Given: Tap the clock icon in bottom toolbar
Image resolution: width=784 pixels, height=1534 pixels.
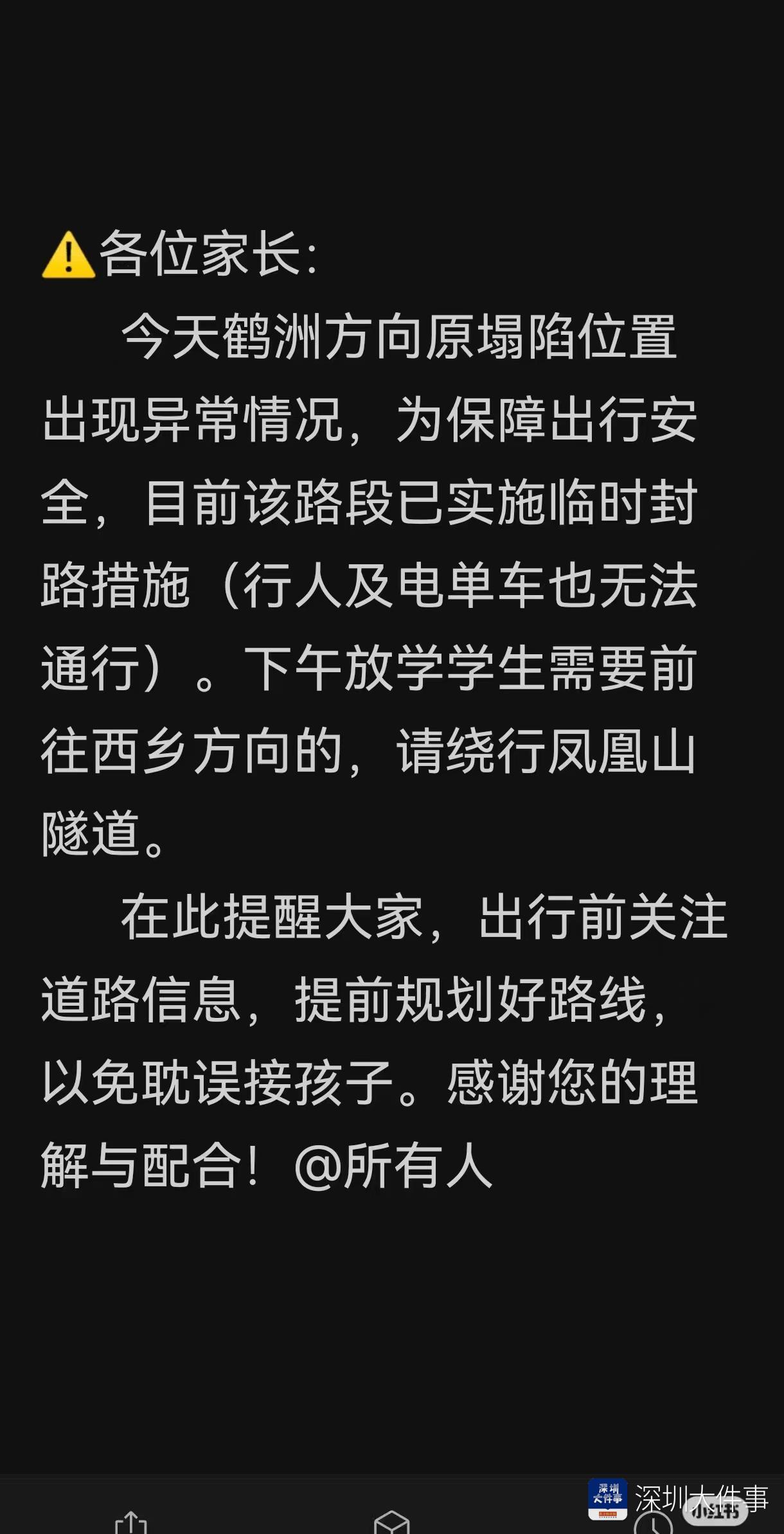Looking at the screenshot, I should 652,1523.
